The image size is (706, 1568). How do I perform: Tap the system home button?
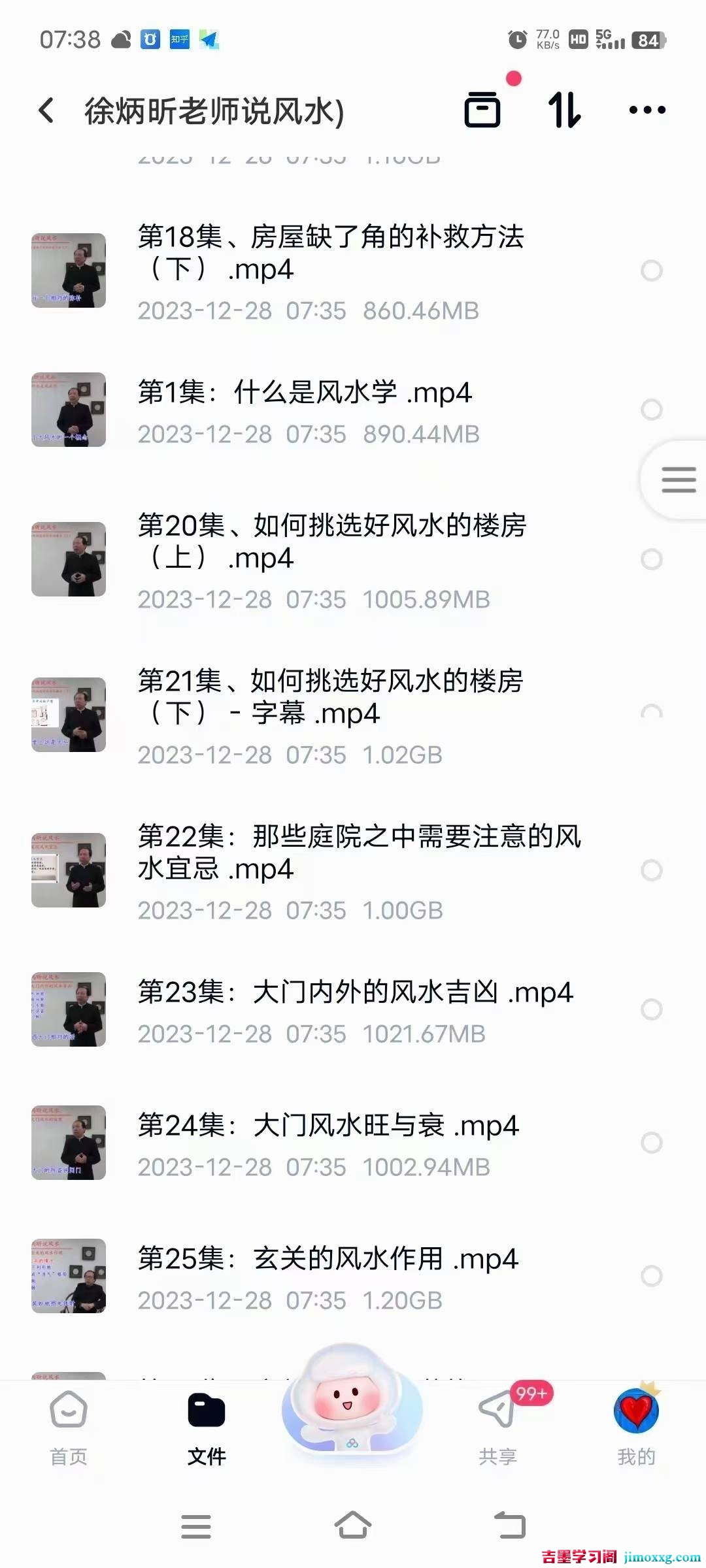353,1526
